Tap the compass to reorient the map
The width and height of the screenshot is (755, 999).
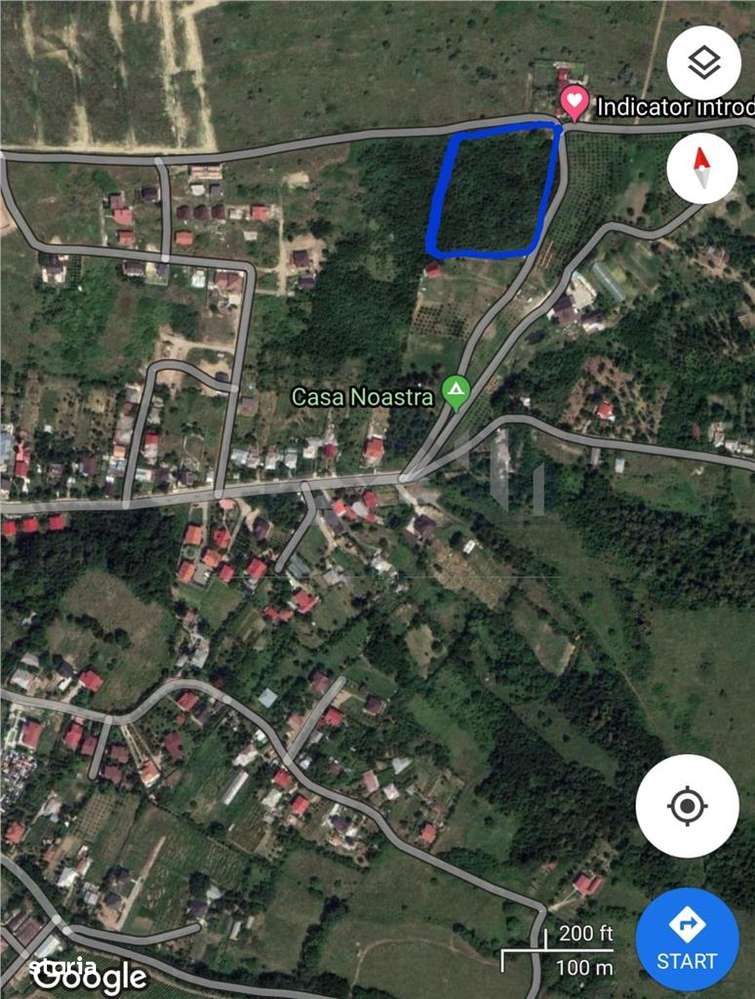(x=704, y=167)
